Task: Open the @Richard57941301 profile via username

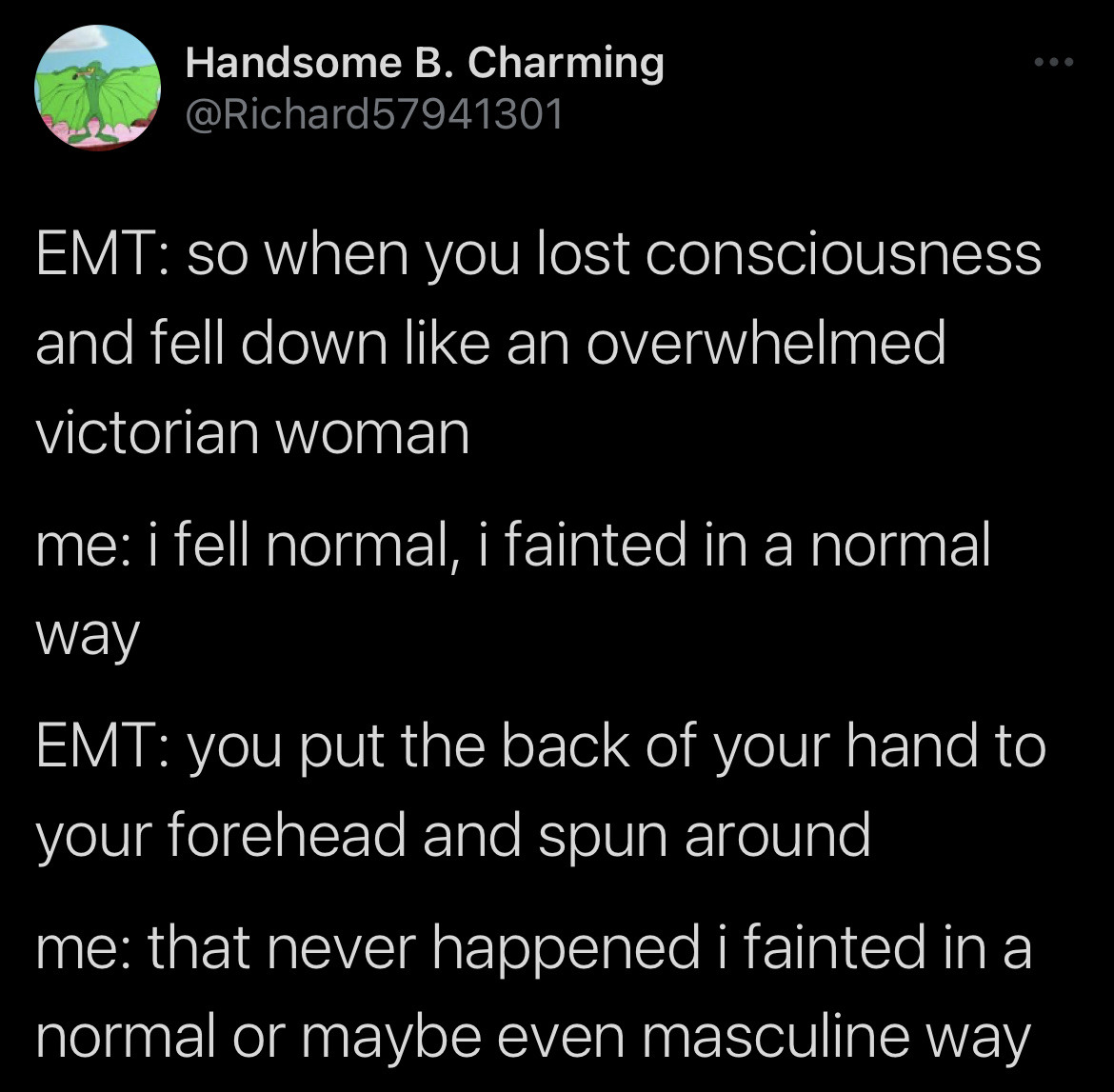Action: (375, 115)
